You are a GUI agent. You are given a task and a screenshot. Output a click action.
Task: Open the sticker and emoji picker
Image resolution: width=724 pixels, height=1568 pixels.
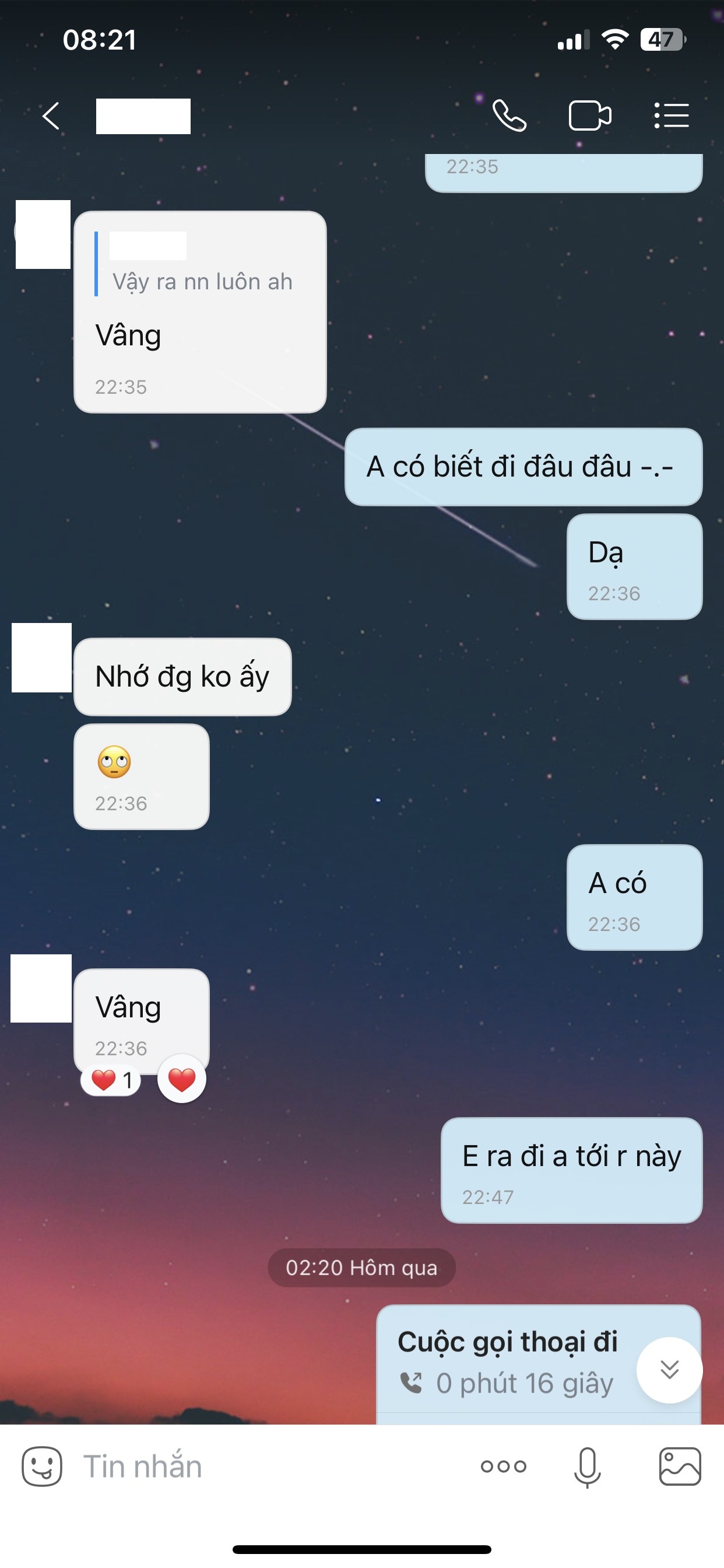coord(42,1466)
